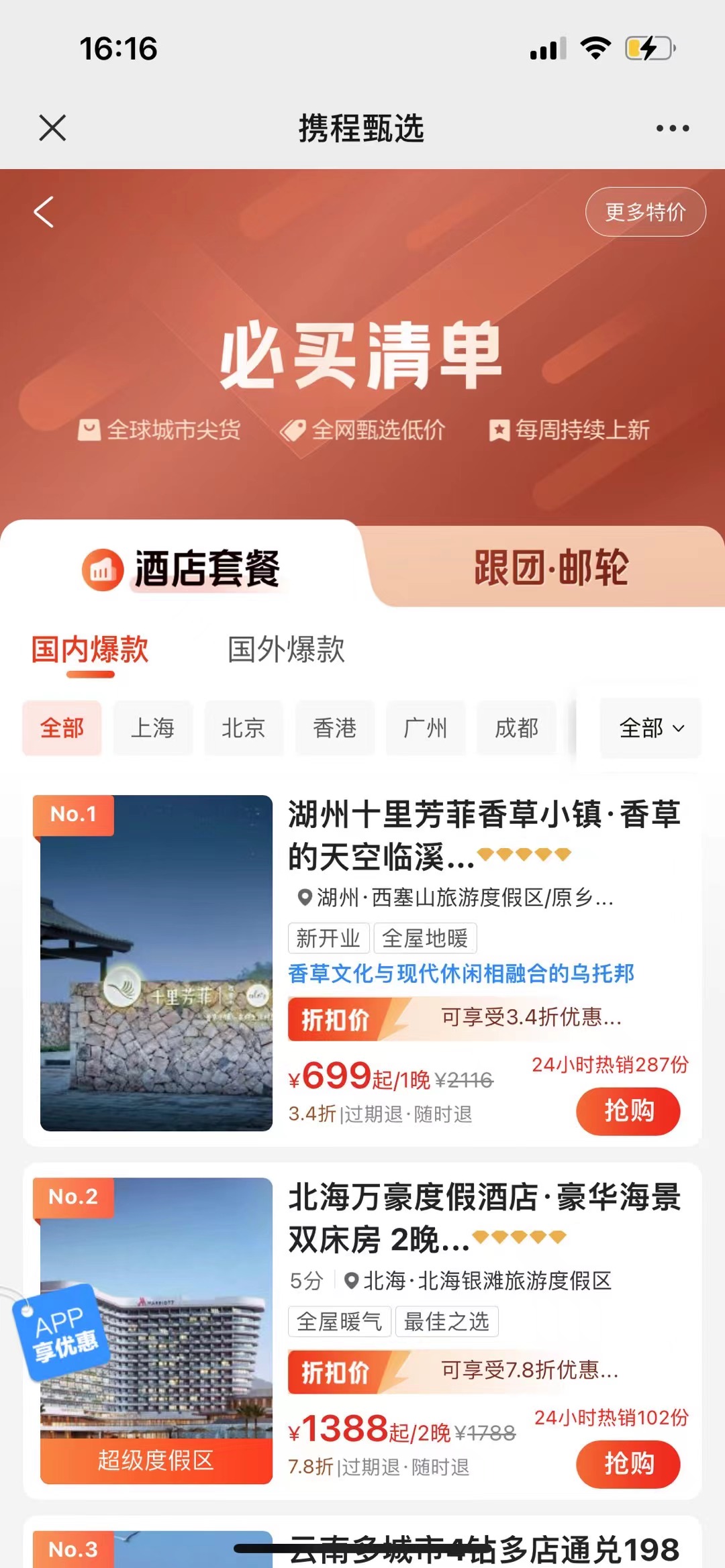Select 国内爆款 sub-tab
This screenshot has width=725, height=1568.
pyautogui.click(x=90, y=649)
